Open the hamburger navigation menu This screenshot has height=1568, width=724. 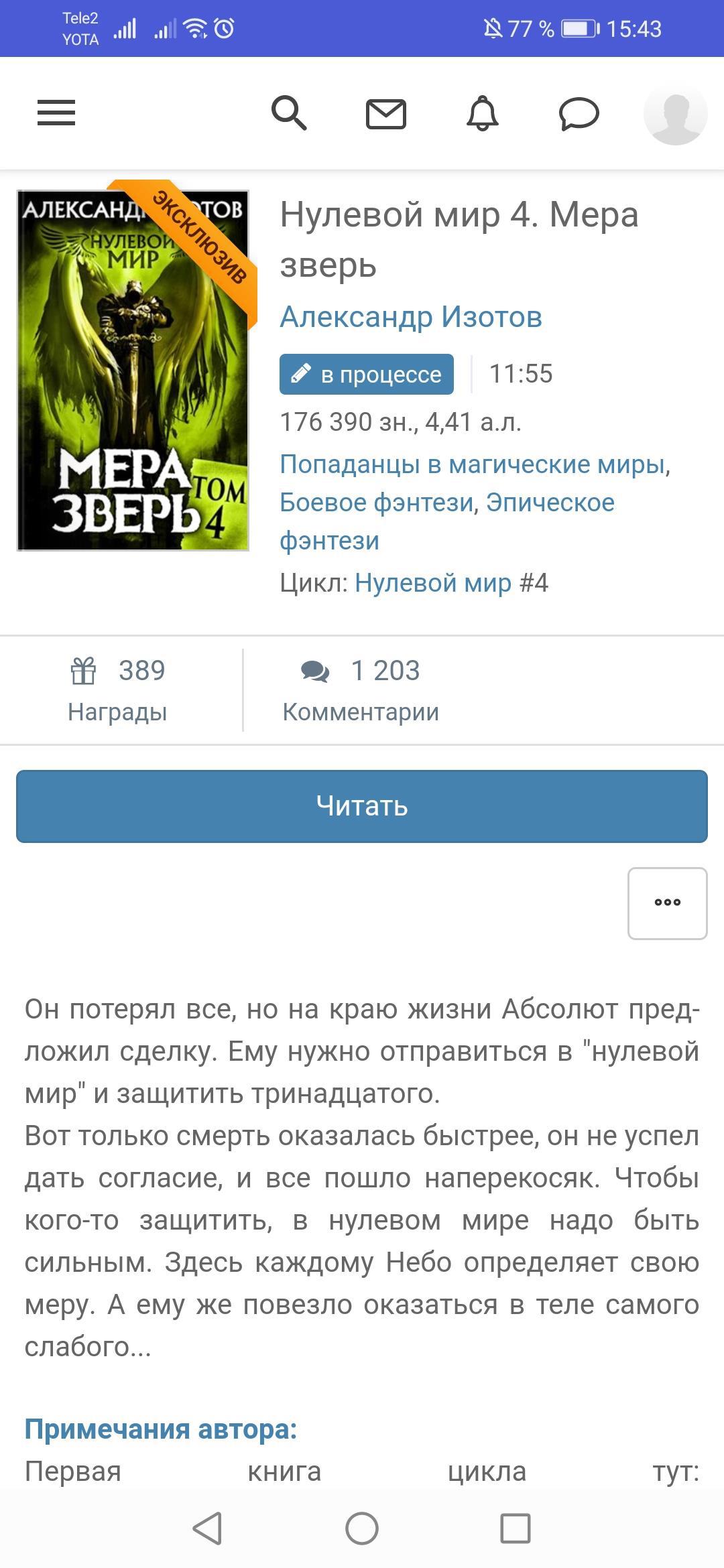pos(56,113)
